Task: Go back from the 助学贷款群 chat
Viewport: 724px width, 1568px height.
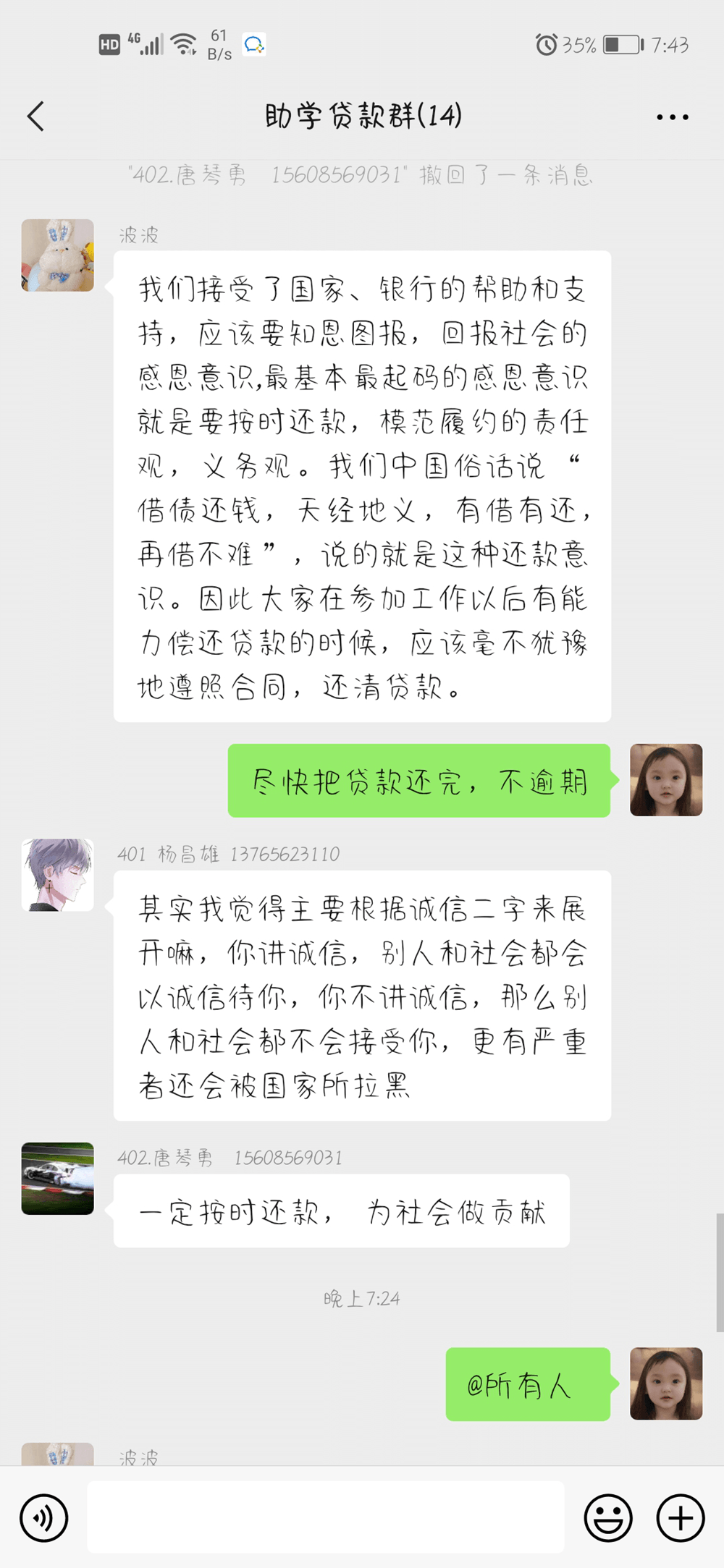Action: point(35,116)
